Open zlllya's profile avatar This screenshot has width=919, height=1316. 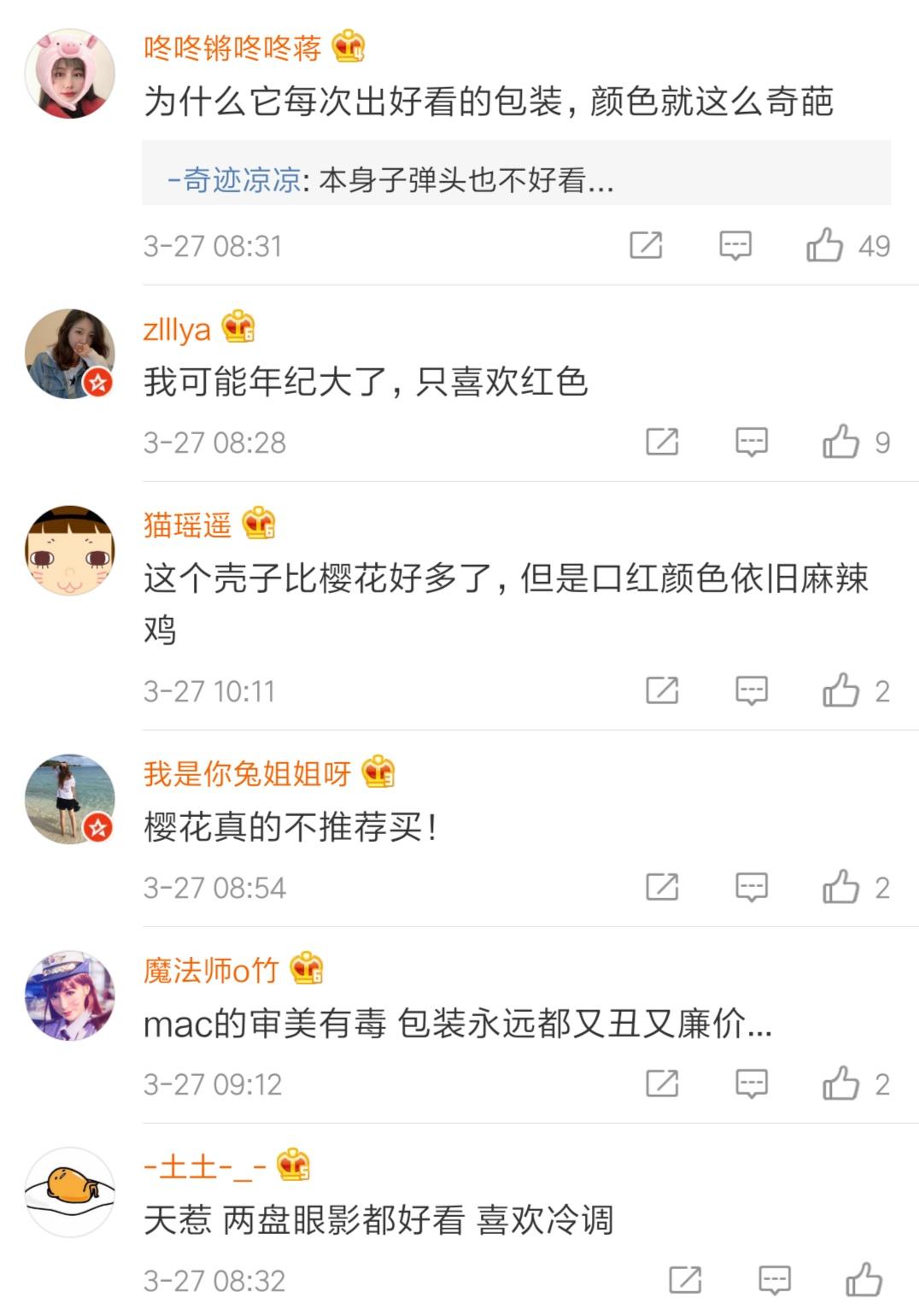tap(70, 354)
